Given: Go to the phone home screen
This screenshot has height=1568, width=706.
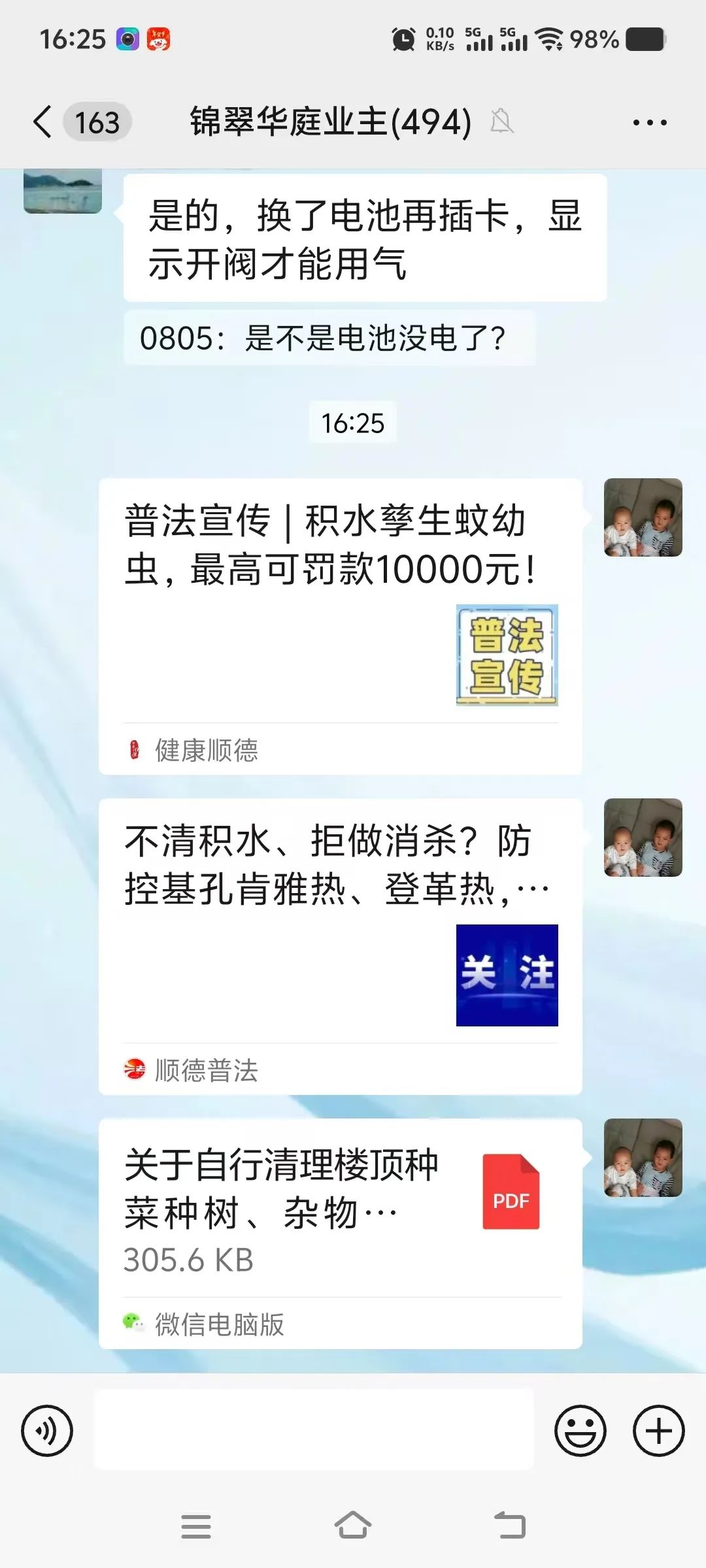Looking at the screenshot, I should pos(353,1527).
